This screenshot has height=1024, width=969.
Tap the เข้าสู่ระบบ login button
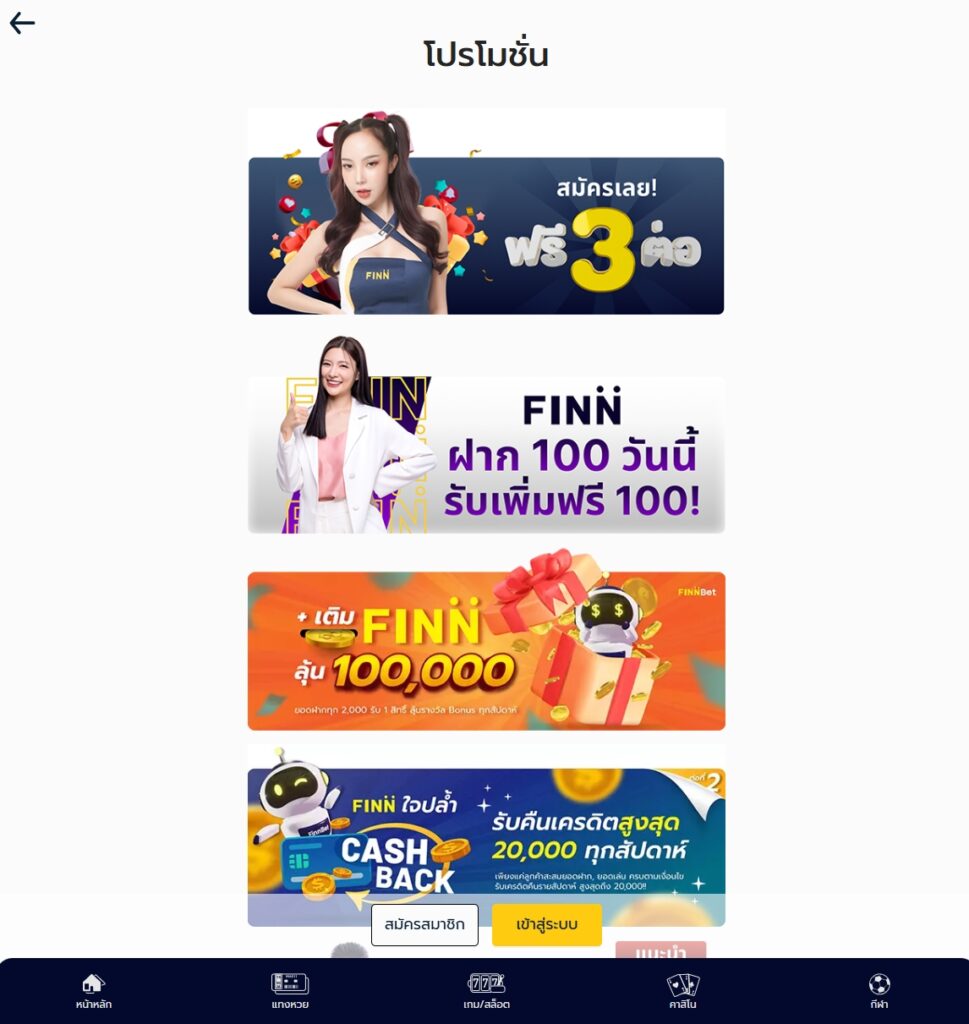547,925
